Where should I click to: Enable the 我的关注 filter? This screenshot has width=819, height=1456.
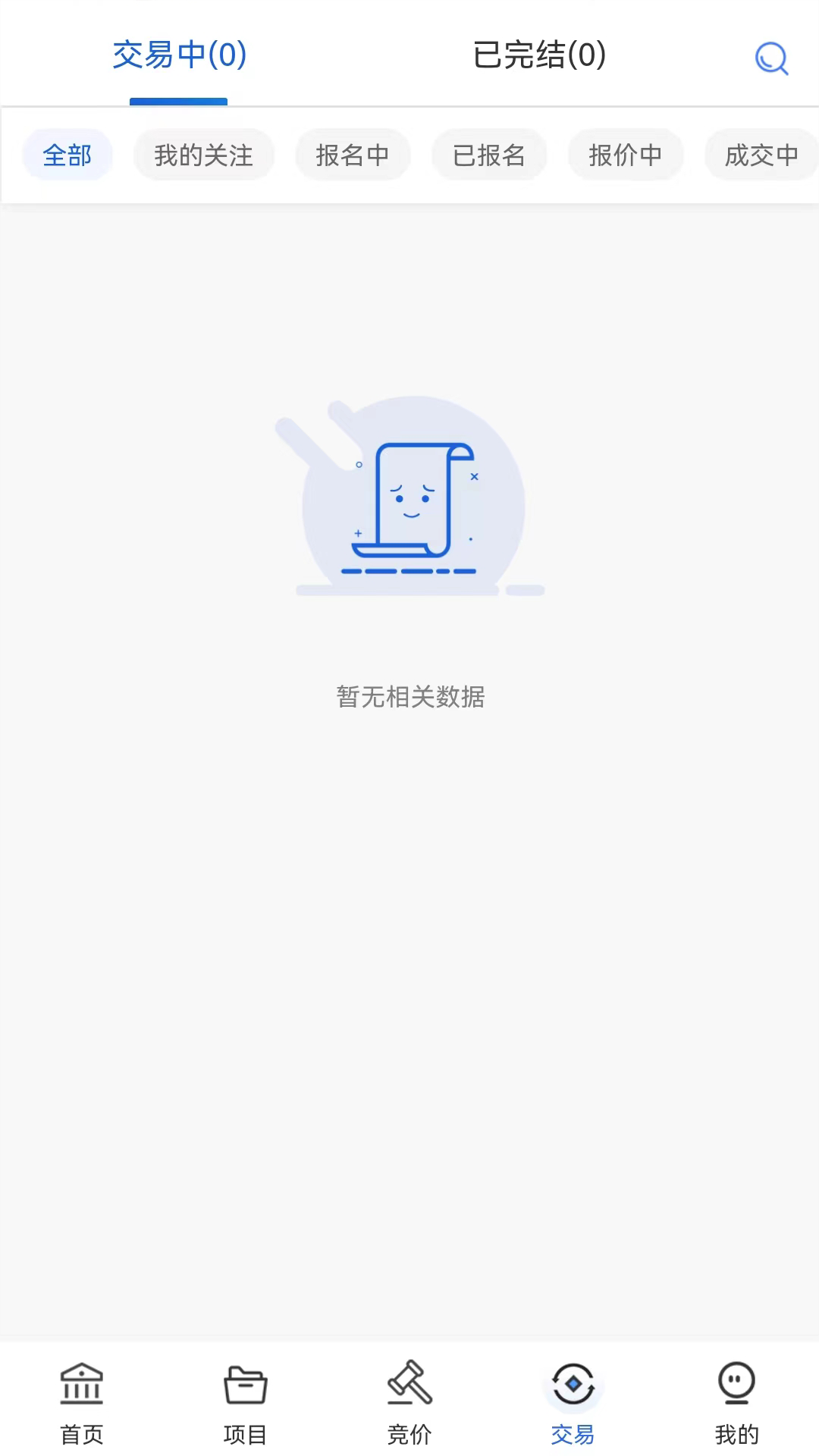pyautogui.click(x=203, y=155)
